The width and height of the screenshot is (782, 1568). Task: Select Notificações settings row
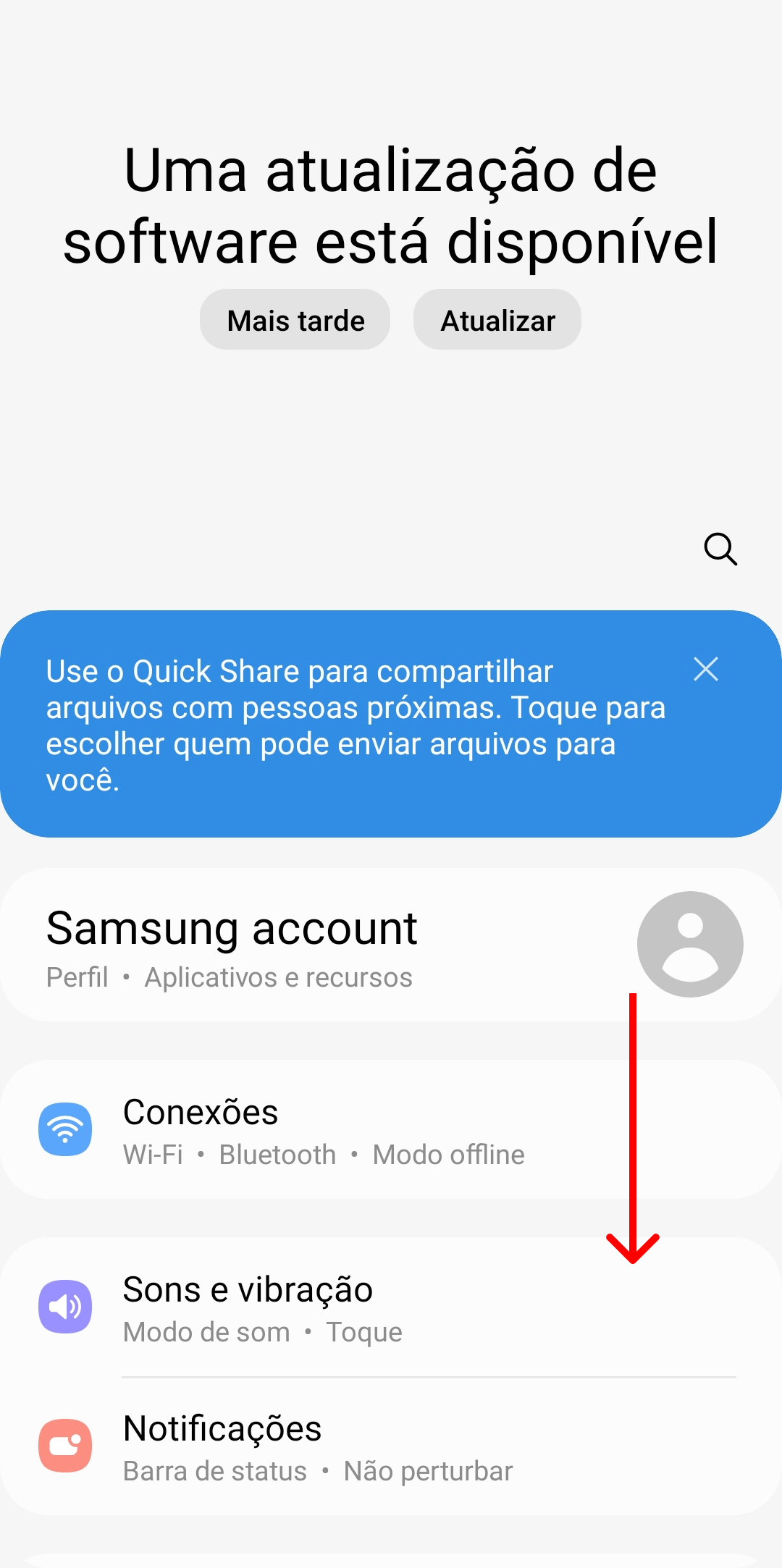[391, 1446]
